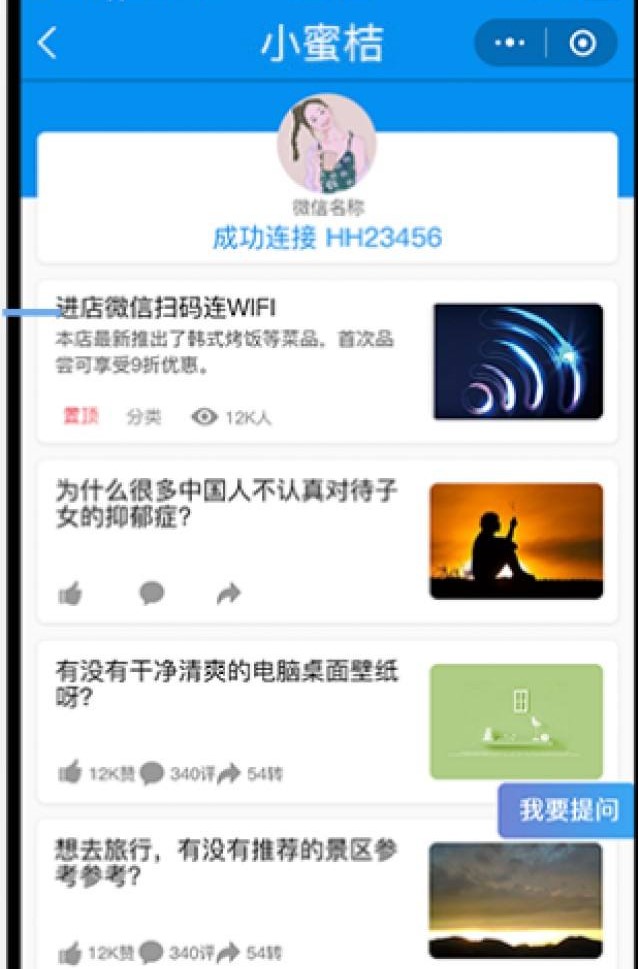Select 分类 tag under the WIFI post
The width and height of the screenshot is (638, 969).
143,417
